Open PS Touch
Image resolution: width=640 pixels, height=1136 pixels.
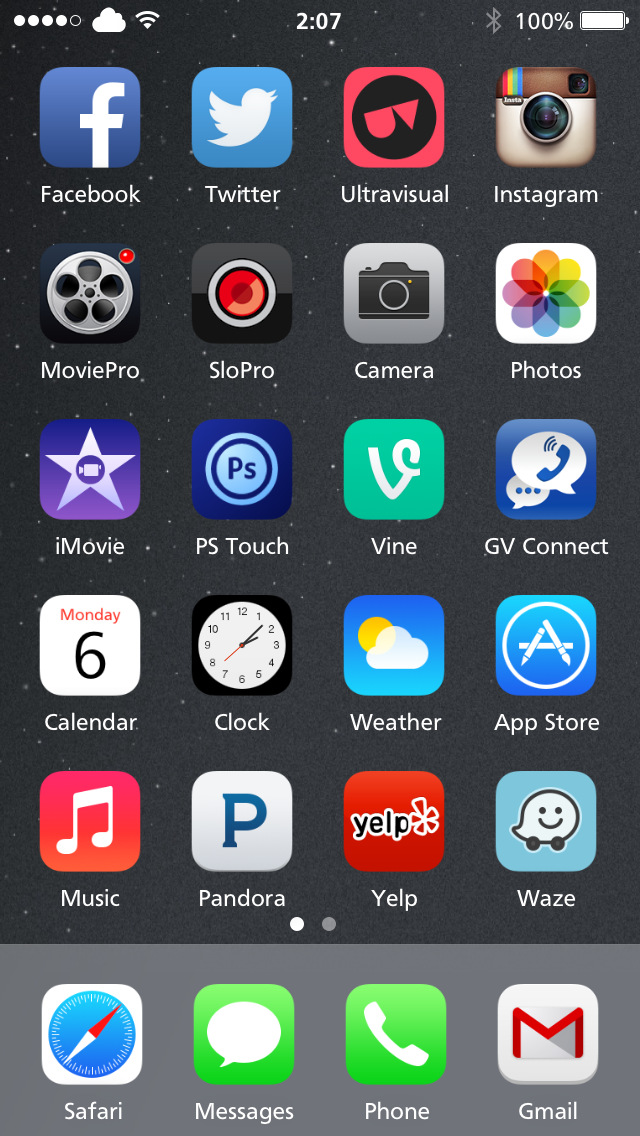[x=242, y=469]
